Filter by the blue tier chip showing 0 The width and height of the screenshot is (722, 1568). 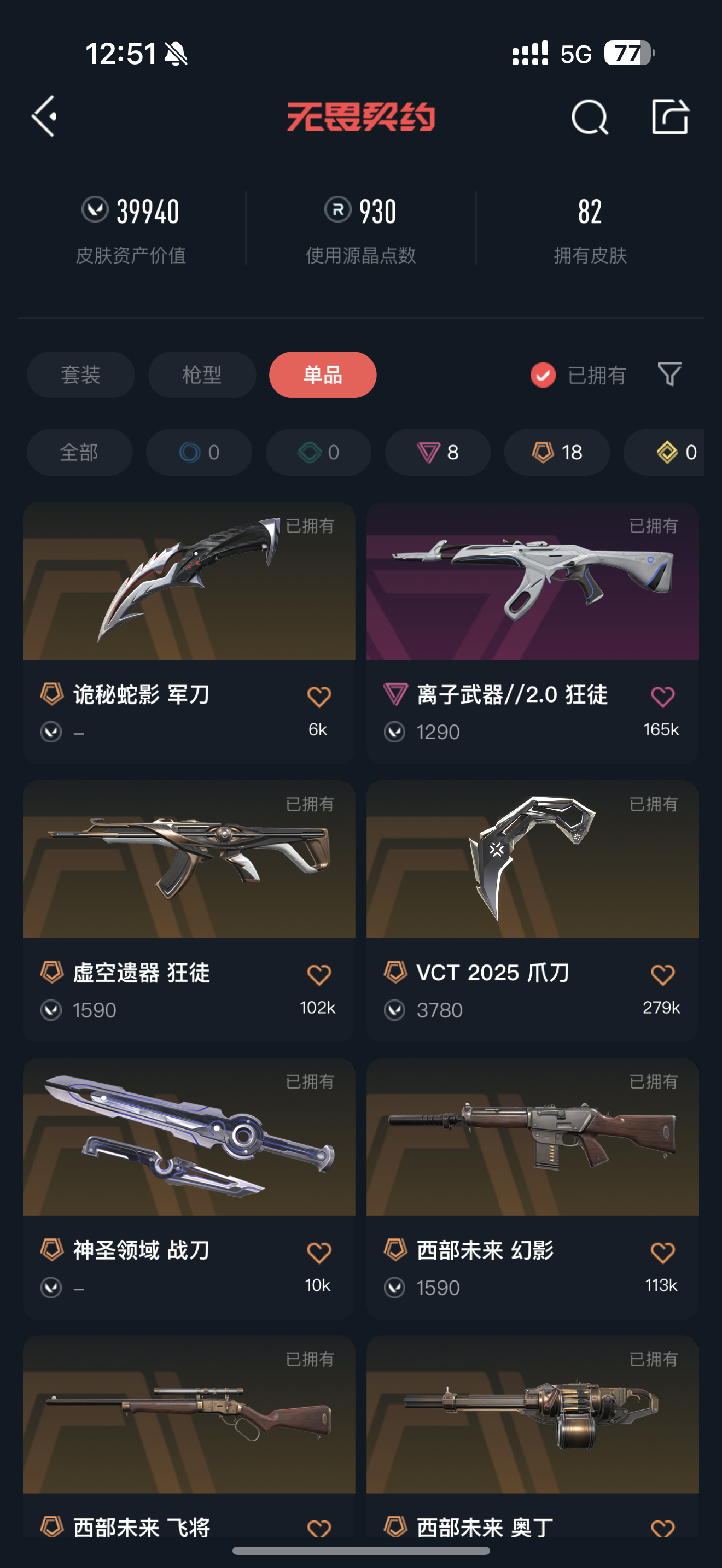click(199, 452)
